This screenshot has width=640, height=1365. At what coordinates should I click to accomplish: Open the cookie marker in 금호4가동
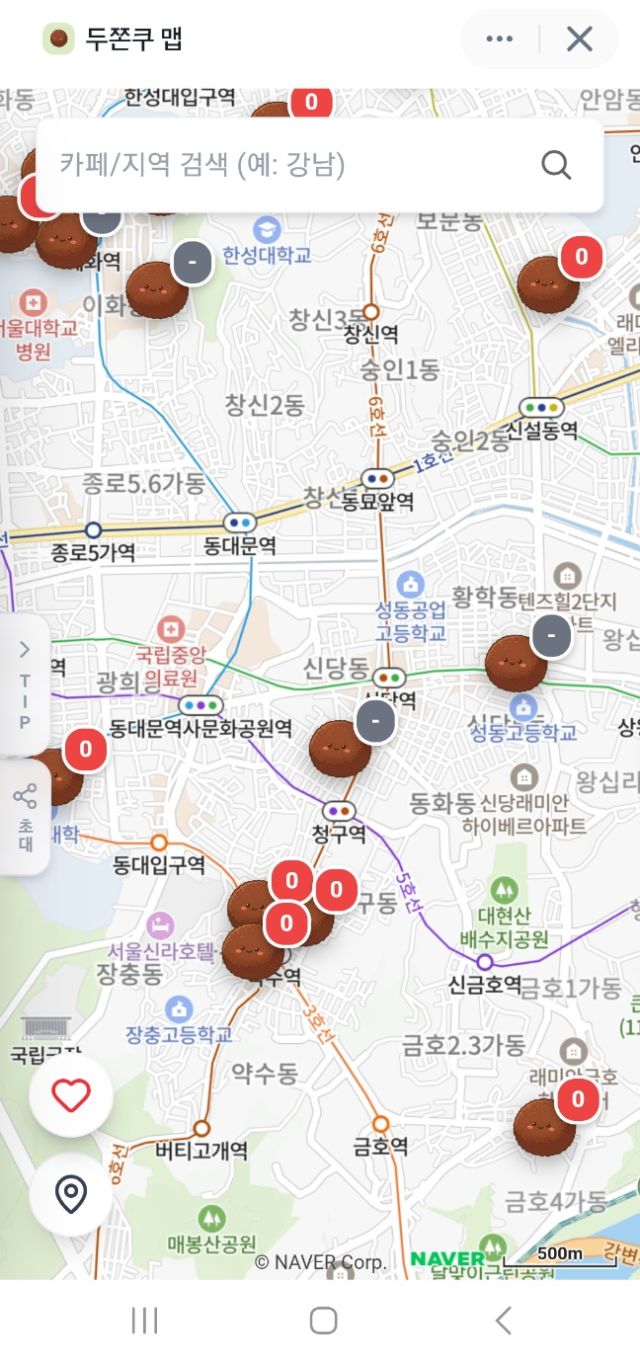pyautogui.click(x=545, y=1127)
